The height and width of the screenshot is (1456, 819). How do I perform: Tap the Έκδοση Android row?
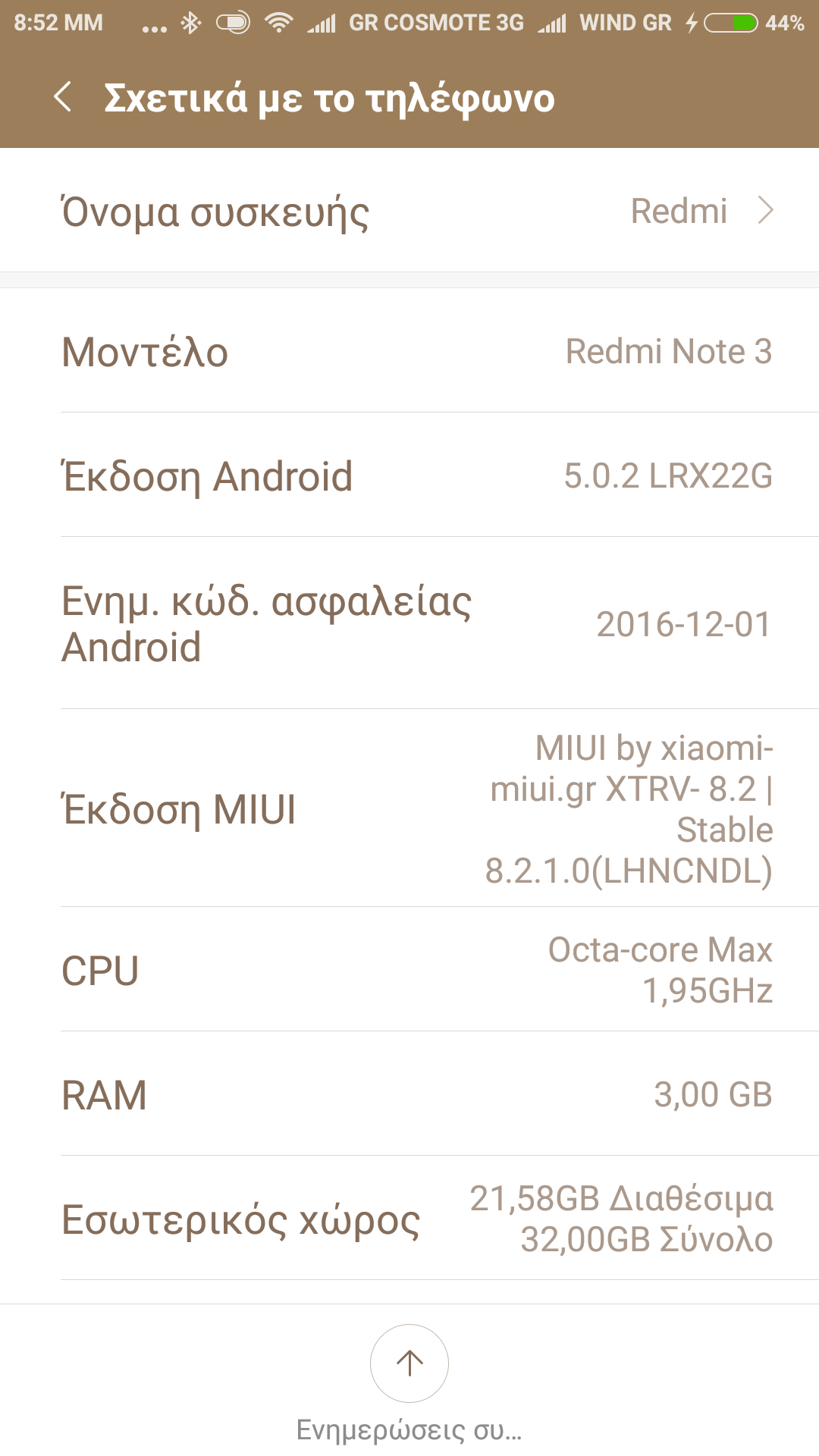[x=409, y=475]
